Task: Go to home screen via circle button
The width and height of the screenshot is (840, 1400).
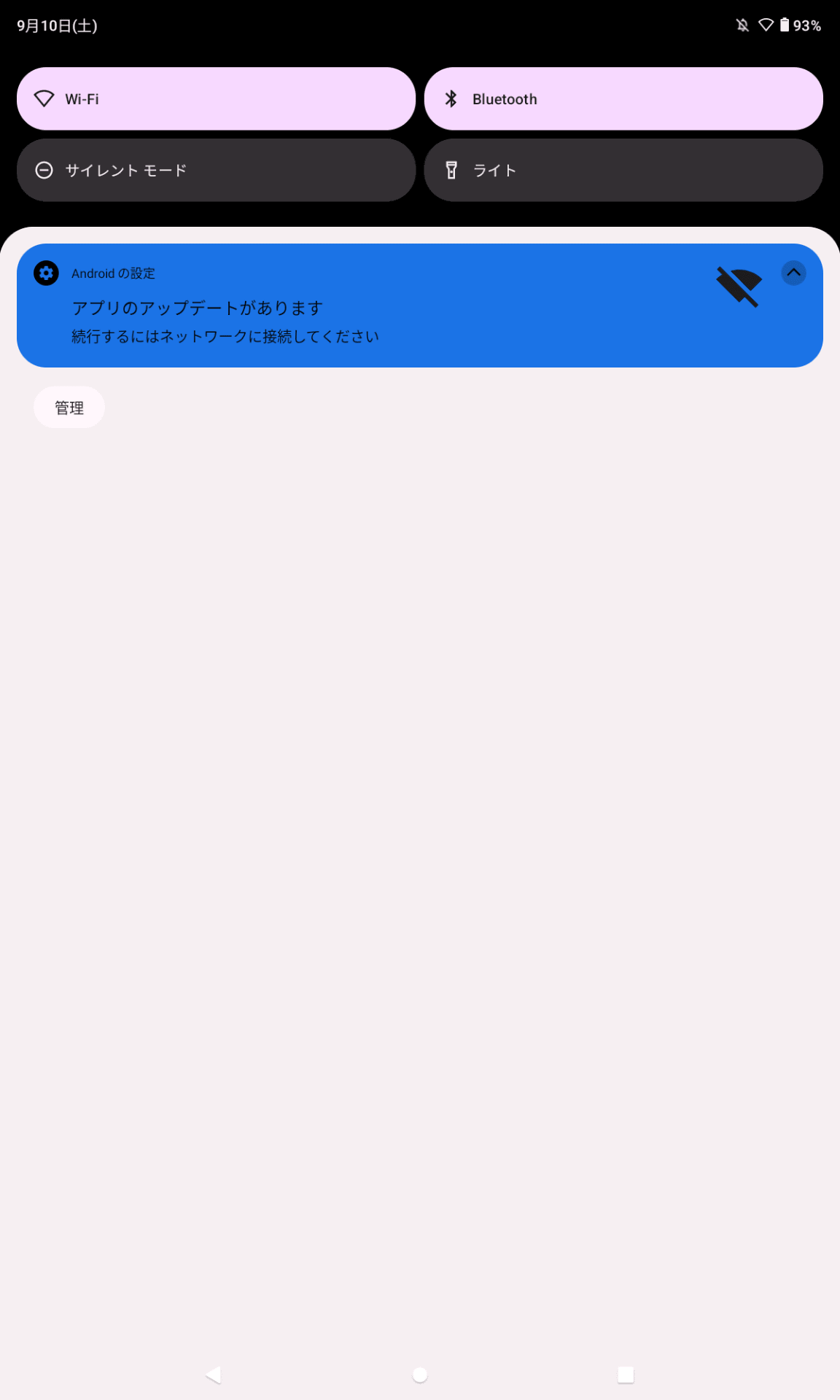Action: click(420, 1375)
